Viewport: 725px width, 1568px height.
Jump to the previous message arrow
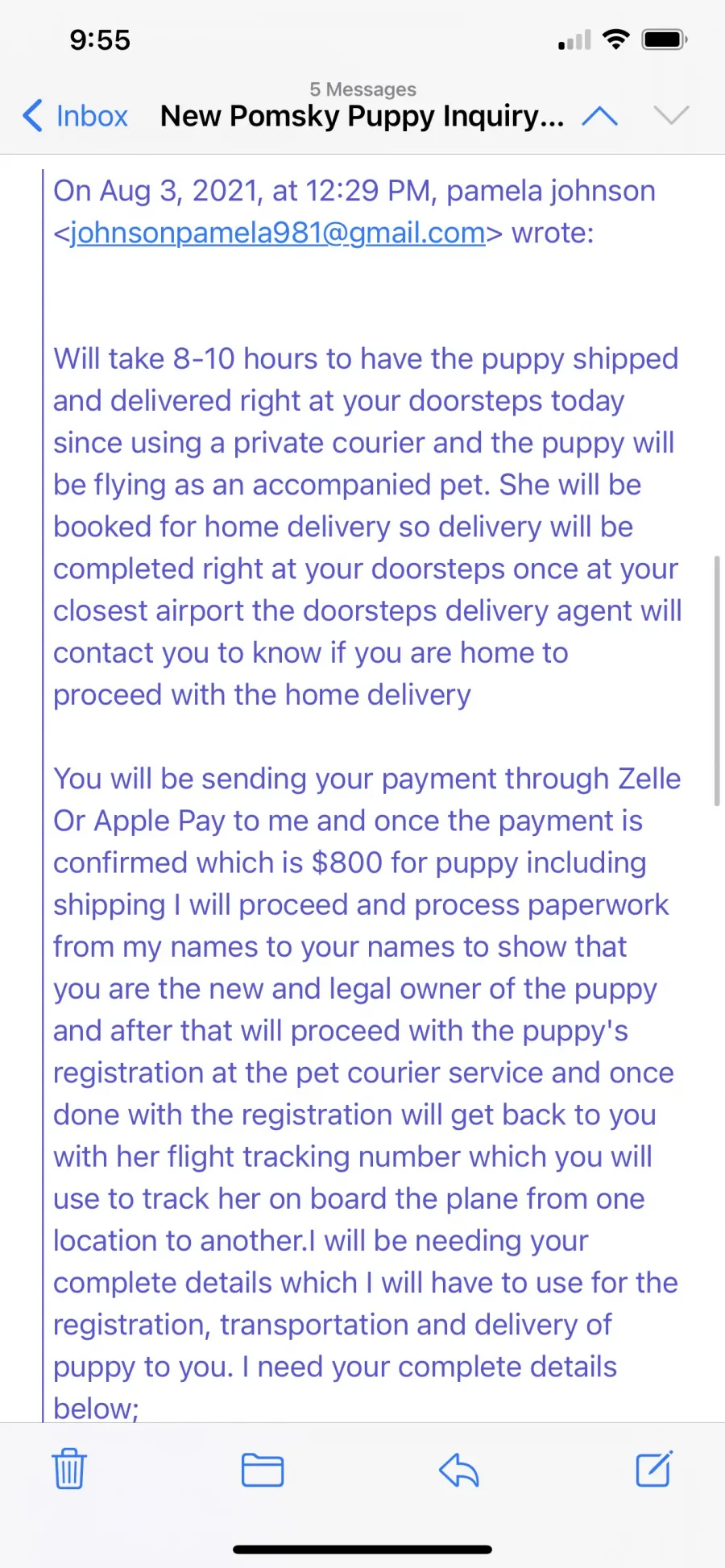pyautogui.click(x=600, y=116)
